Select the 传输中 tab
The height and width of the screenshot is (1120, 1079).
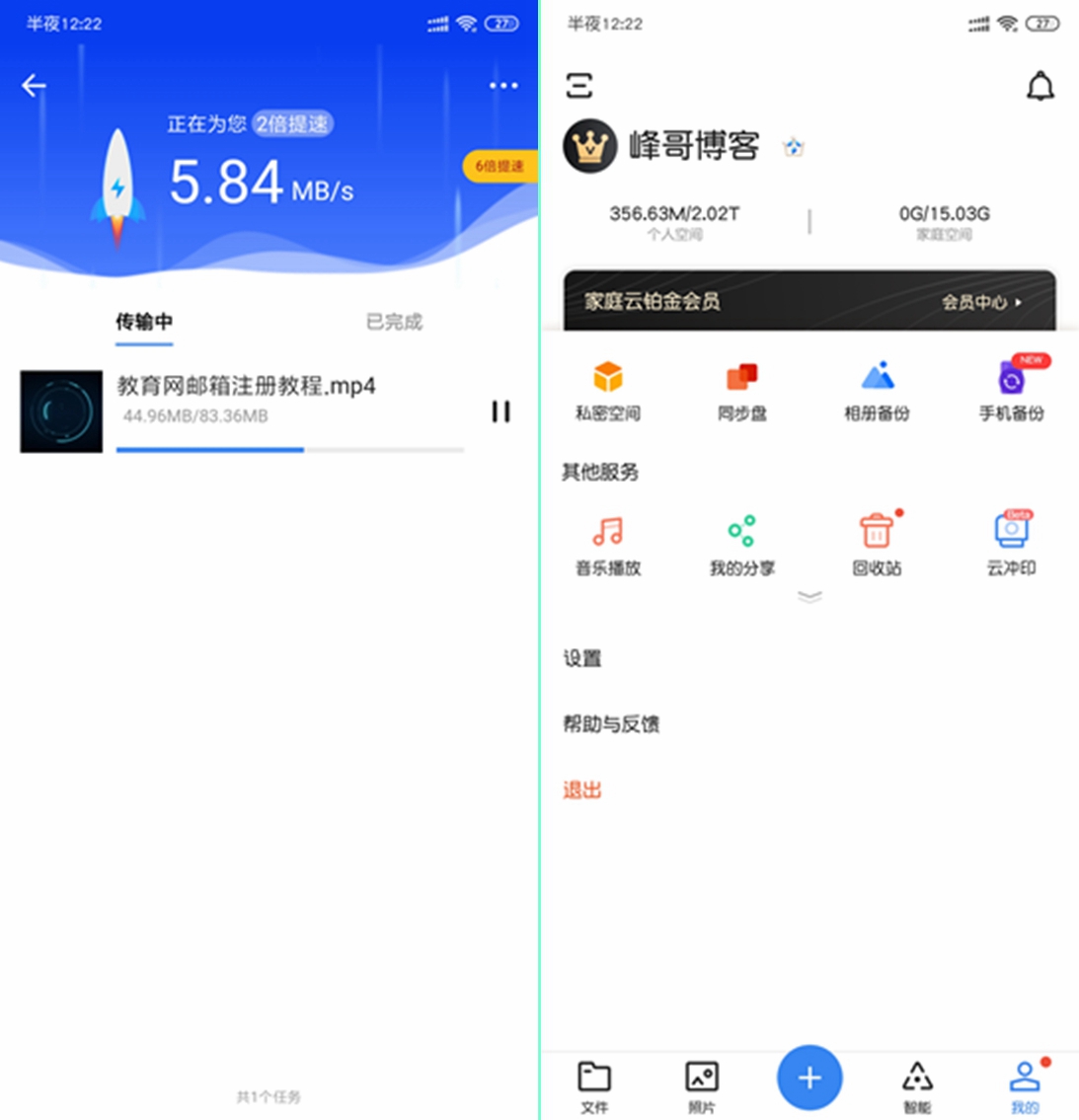tap(144, 322)
